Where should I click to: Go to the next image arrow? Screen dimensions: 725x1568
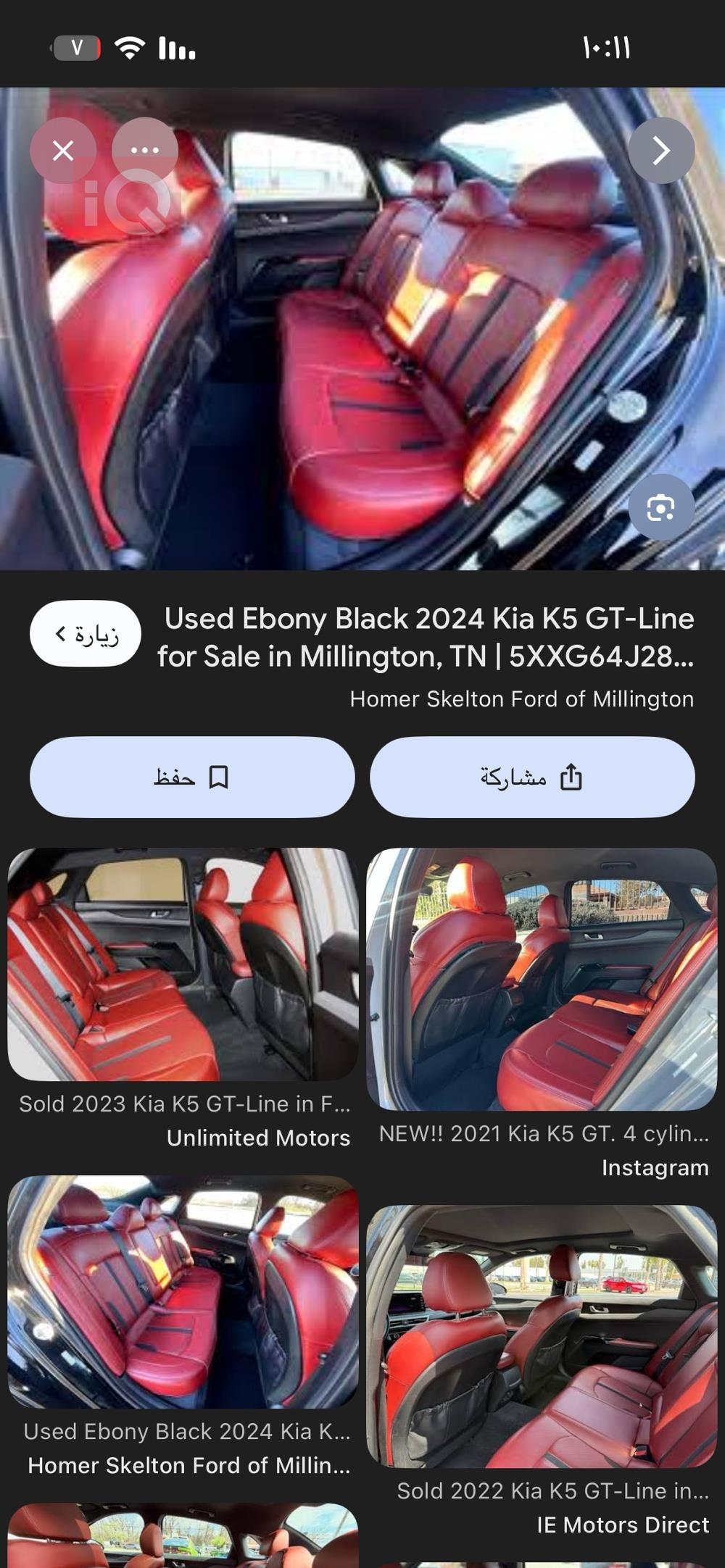click(661, 151)
